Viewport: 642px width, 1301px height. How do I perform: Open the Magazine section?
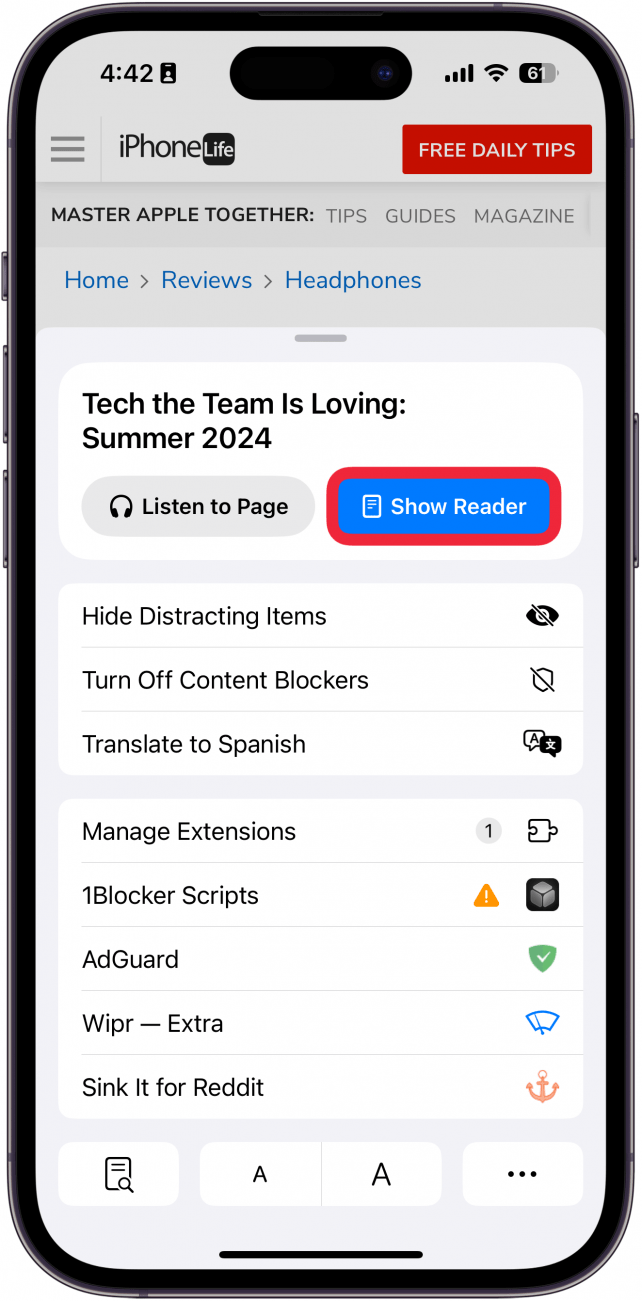524,216
